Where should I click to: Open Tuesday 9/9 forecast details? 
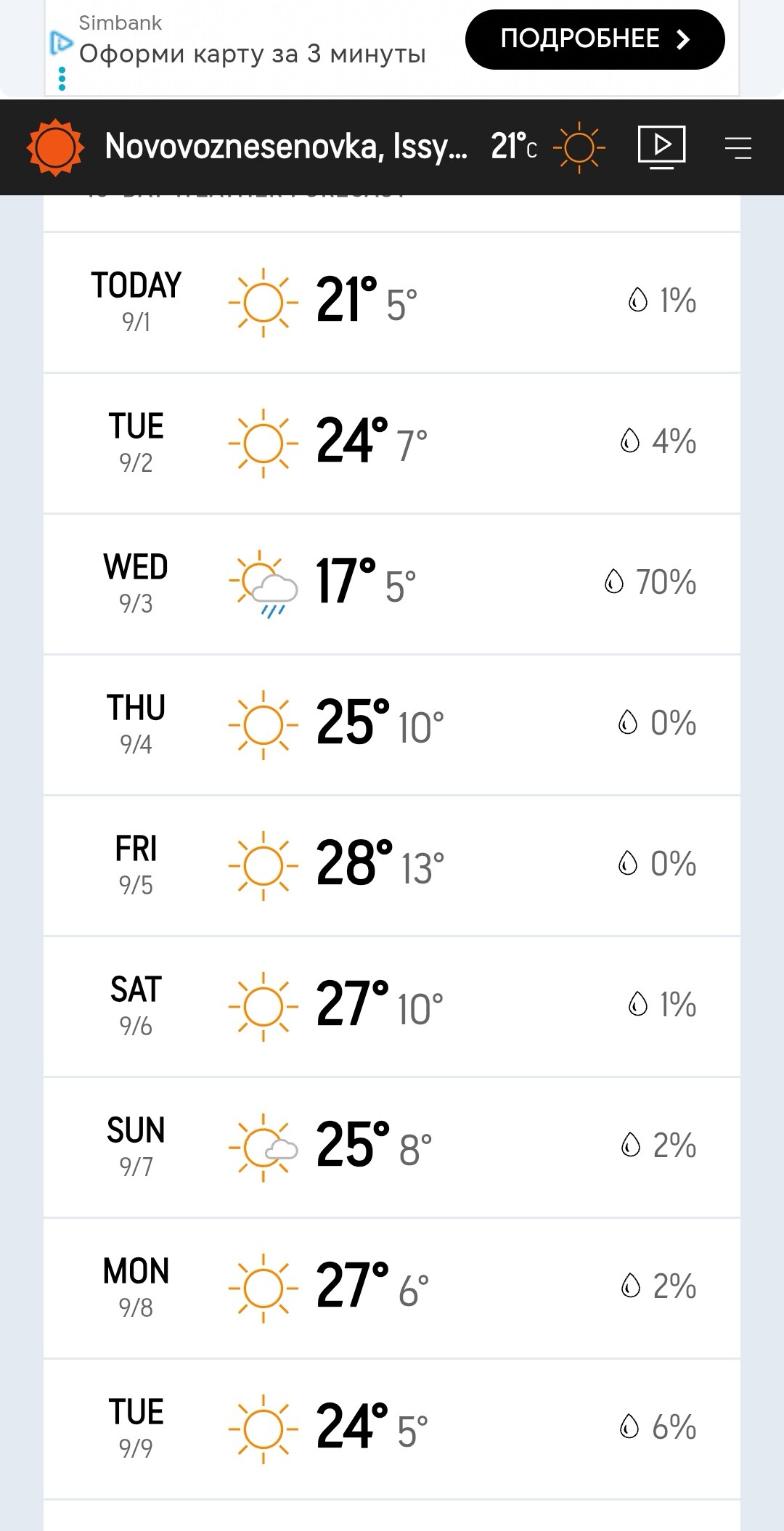point(392,1429)
